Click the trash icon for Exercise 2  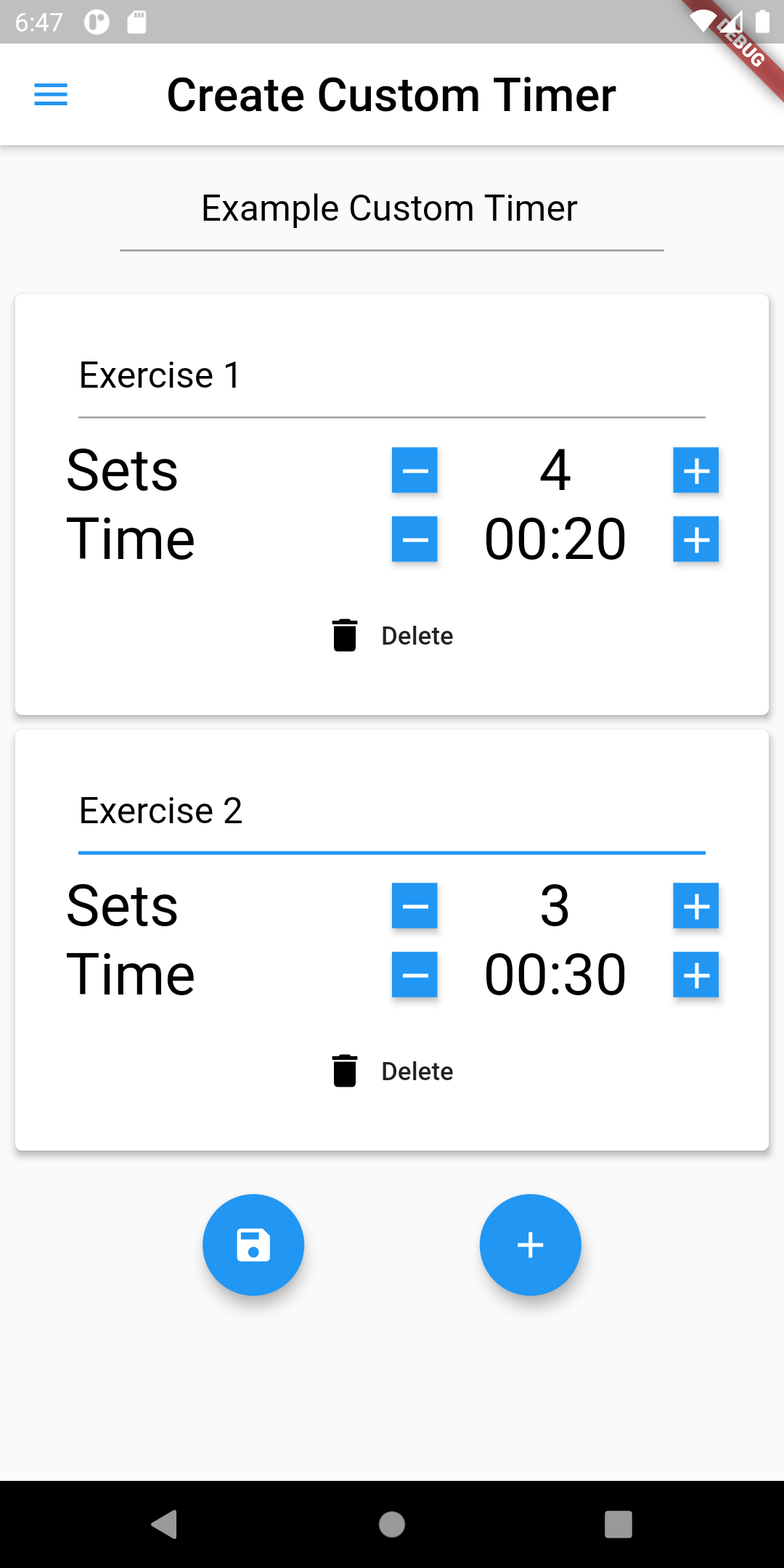click(344, 1070)
